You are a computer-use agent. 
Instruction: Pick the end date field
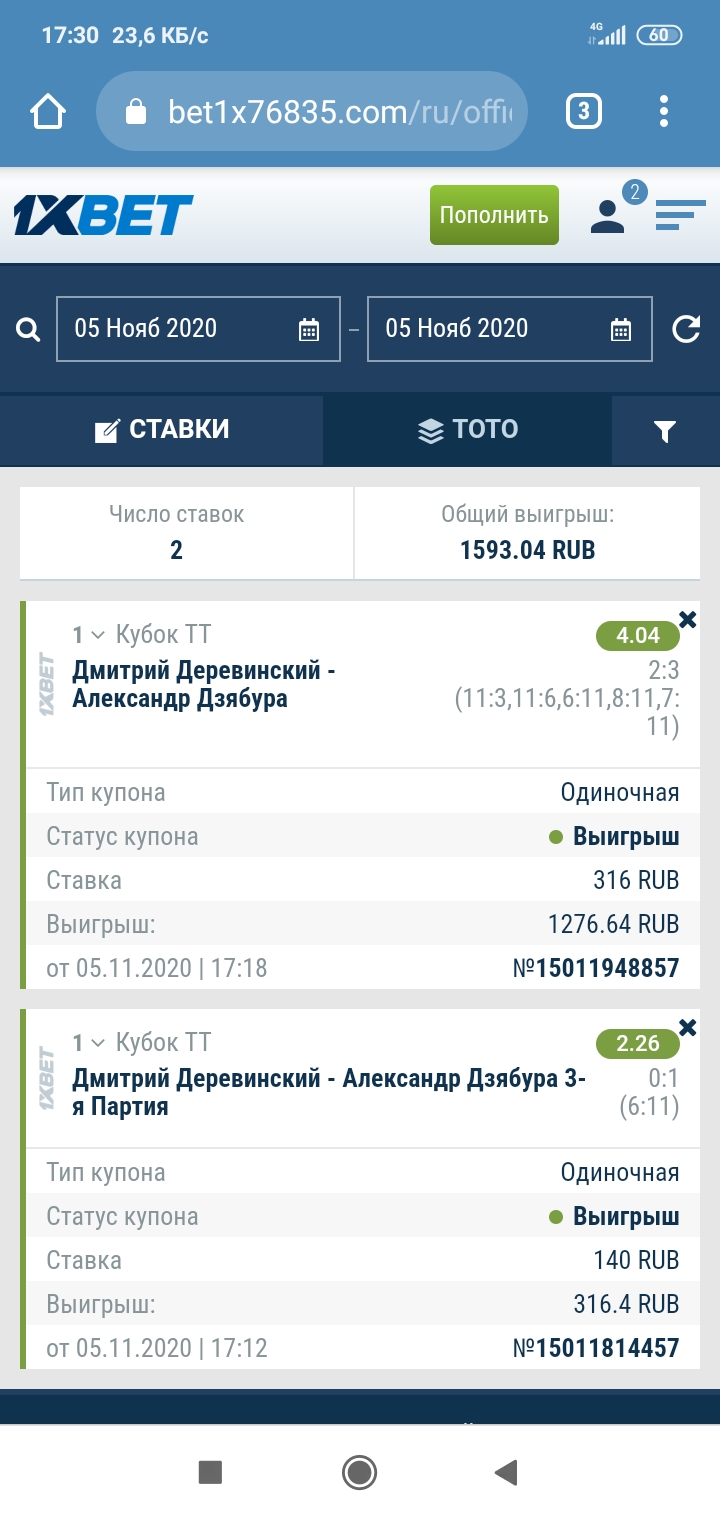pyautogui.click(x=509, y=329)
